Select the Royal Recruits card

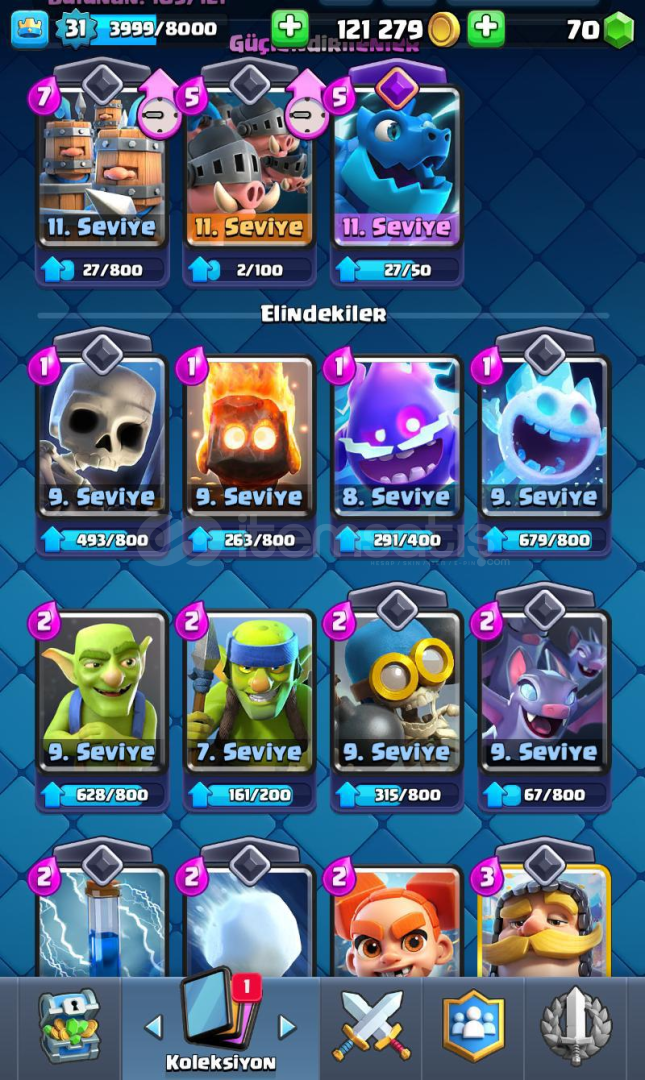pyautogui.click(x=102, y=170)
